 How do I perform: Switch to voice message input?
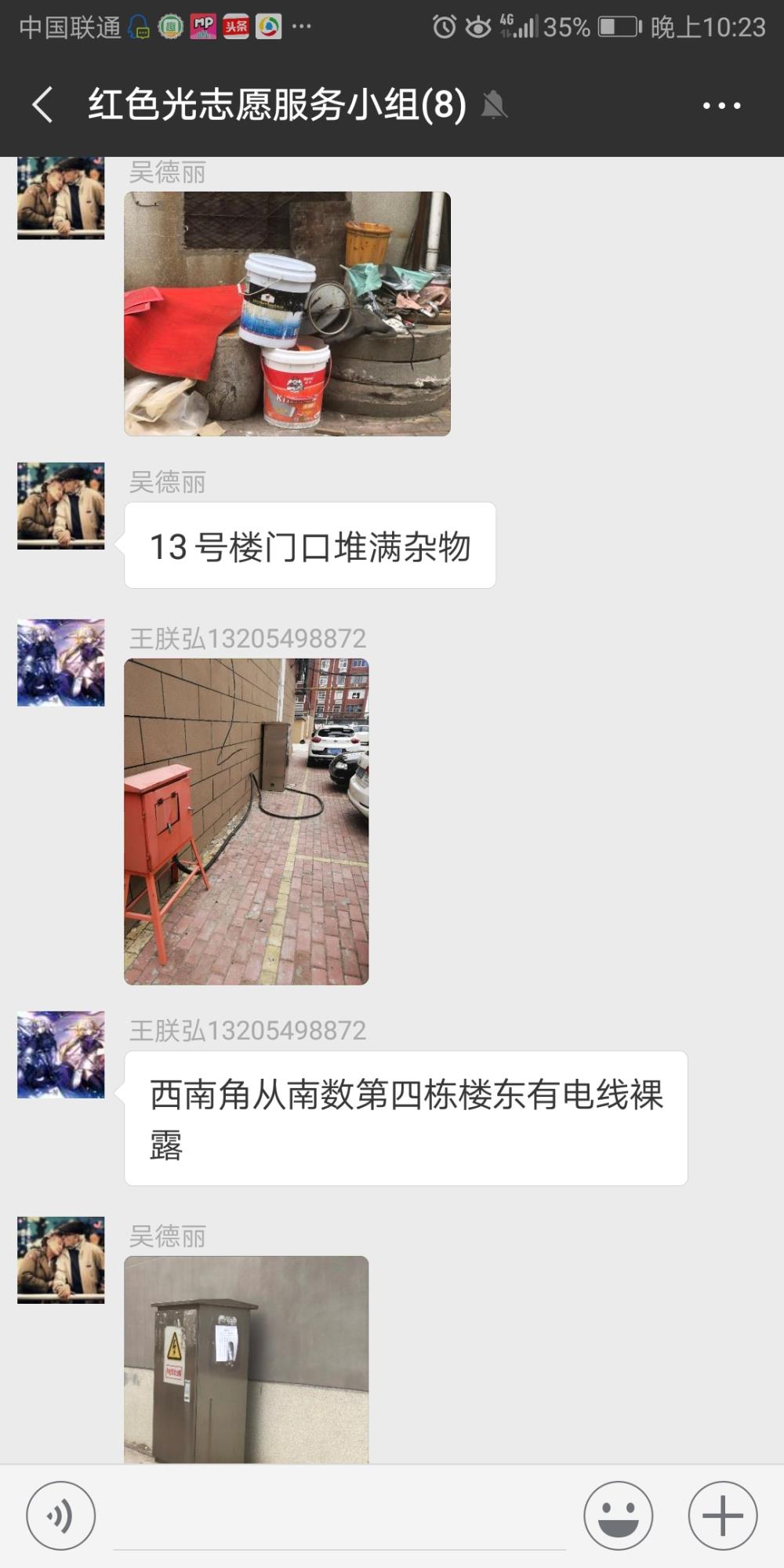61,1515
